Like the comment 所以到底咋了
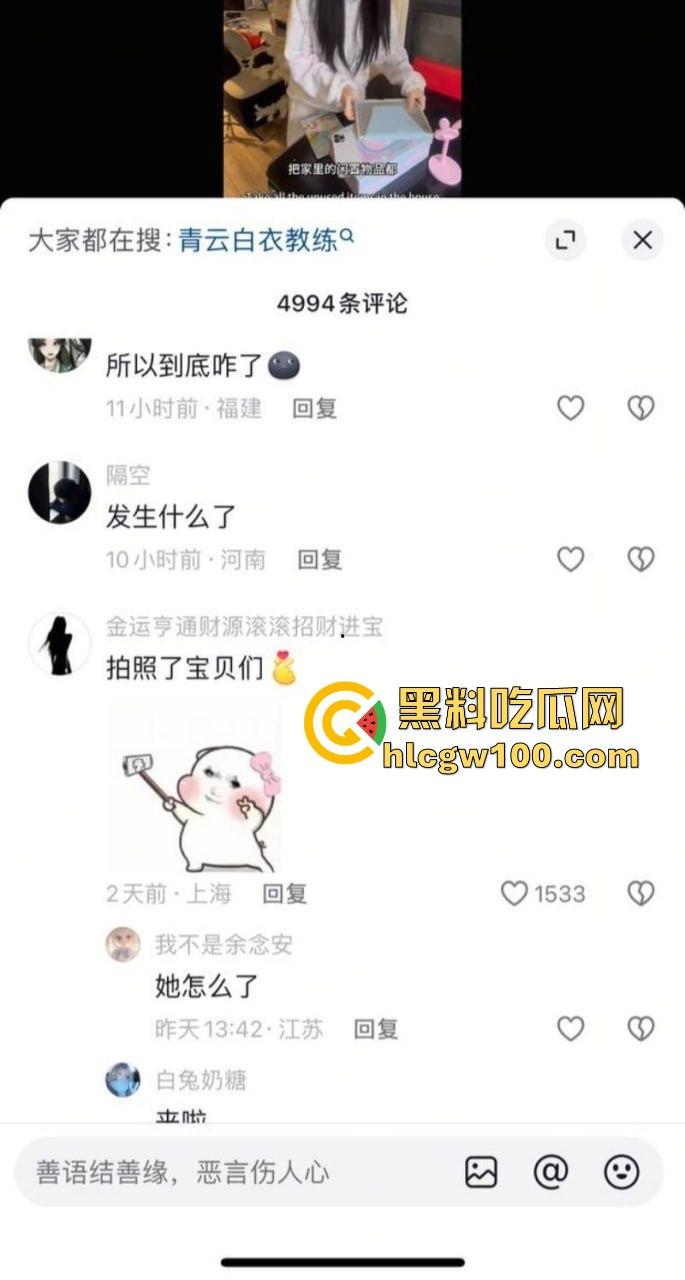Screen dimensions: 685x1280 pyautogui.click(x=570, y=408)
